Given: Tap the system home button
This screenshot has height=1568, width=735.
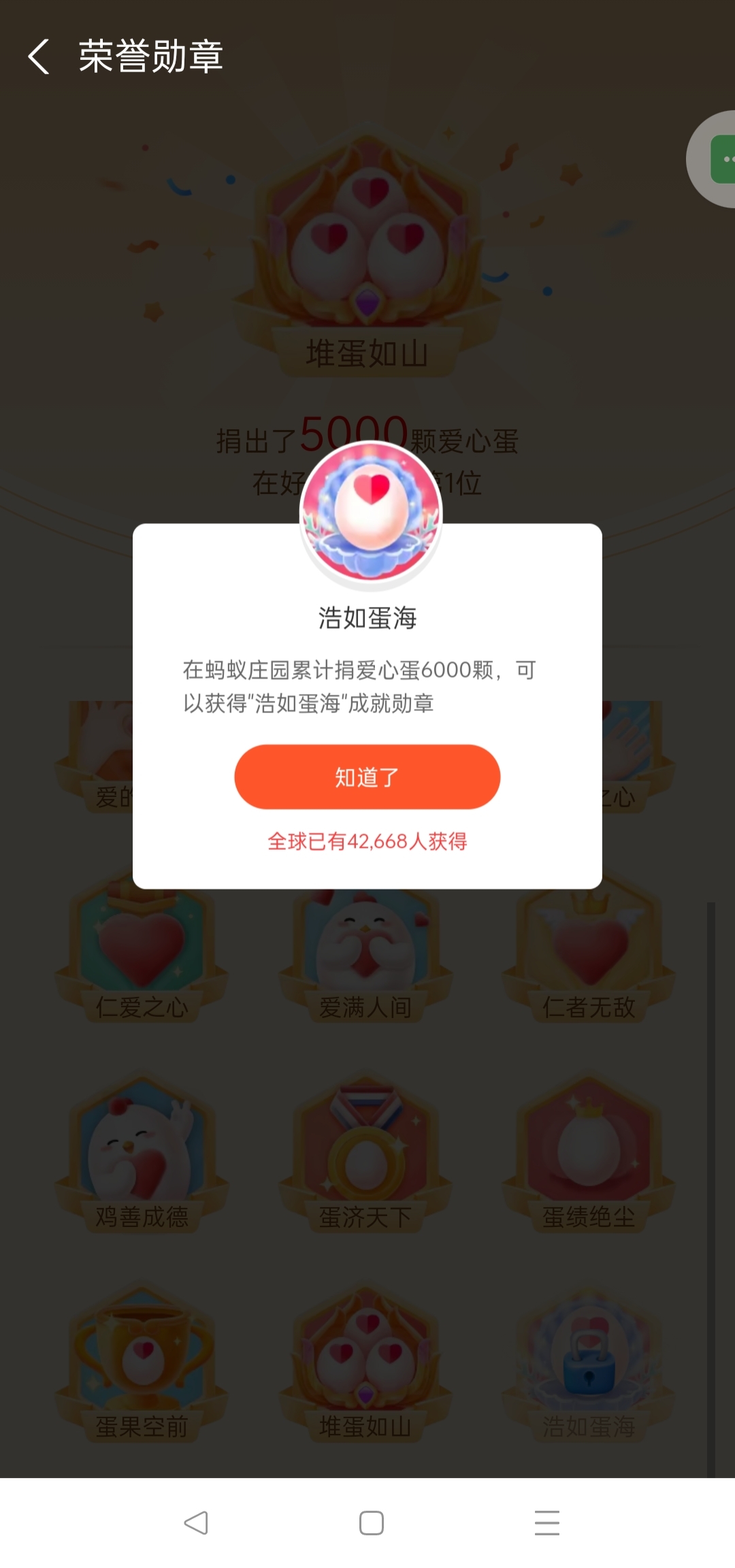Looking at the screenshot, I should click(x=371, y=1522).
